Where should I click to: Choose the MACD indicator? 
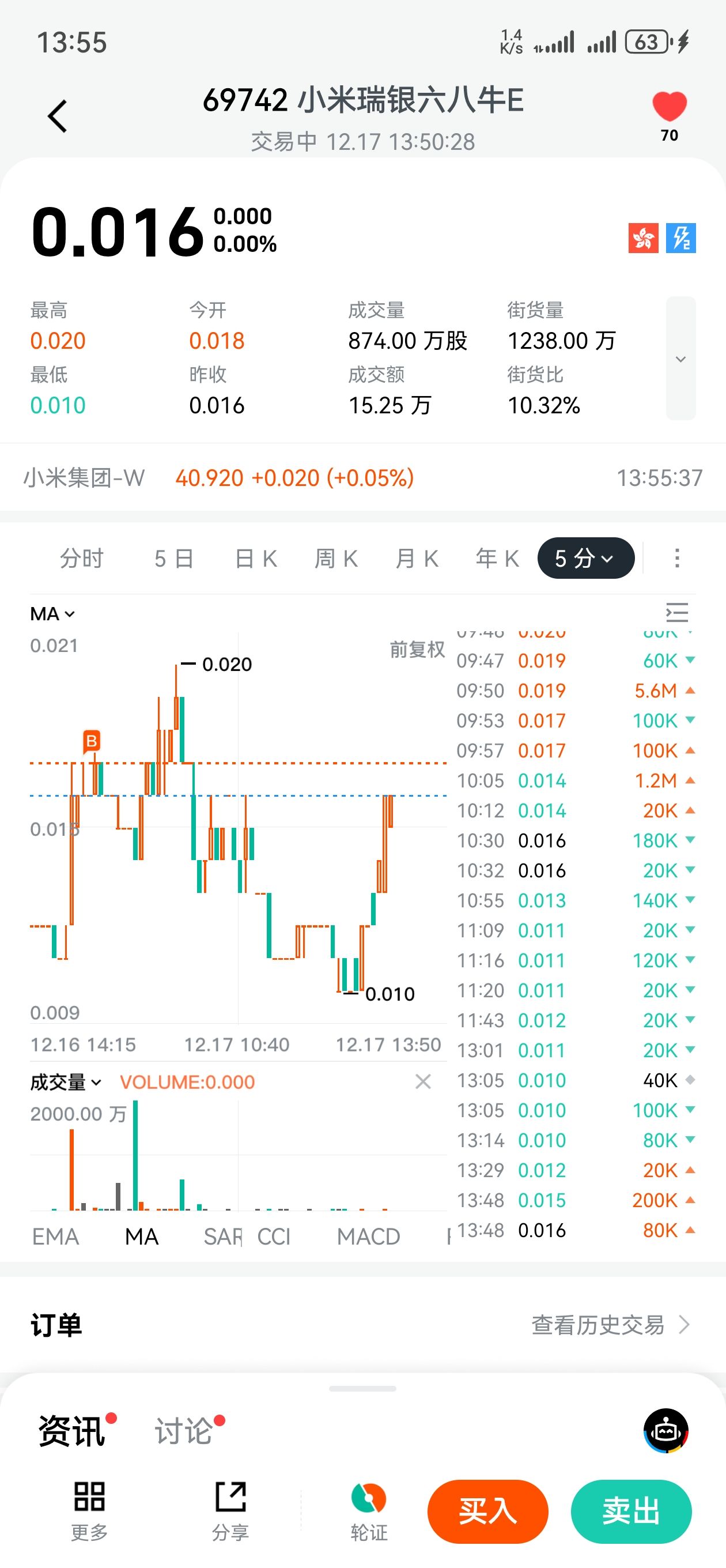pyautogui.click(x=368, y=1237)
